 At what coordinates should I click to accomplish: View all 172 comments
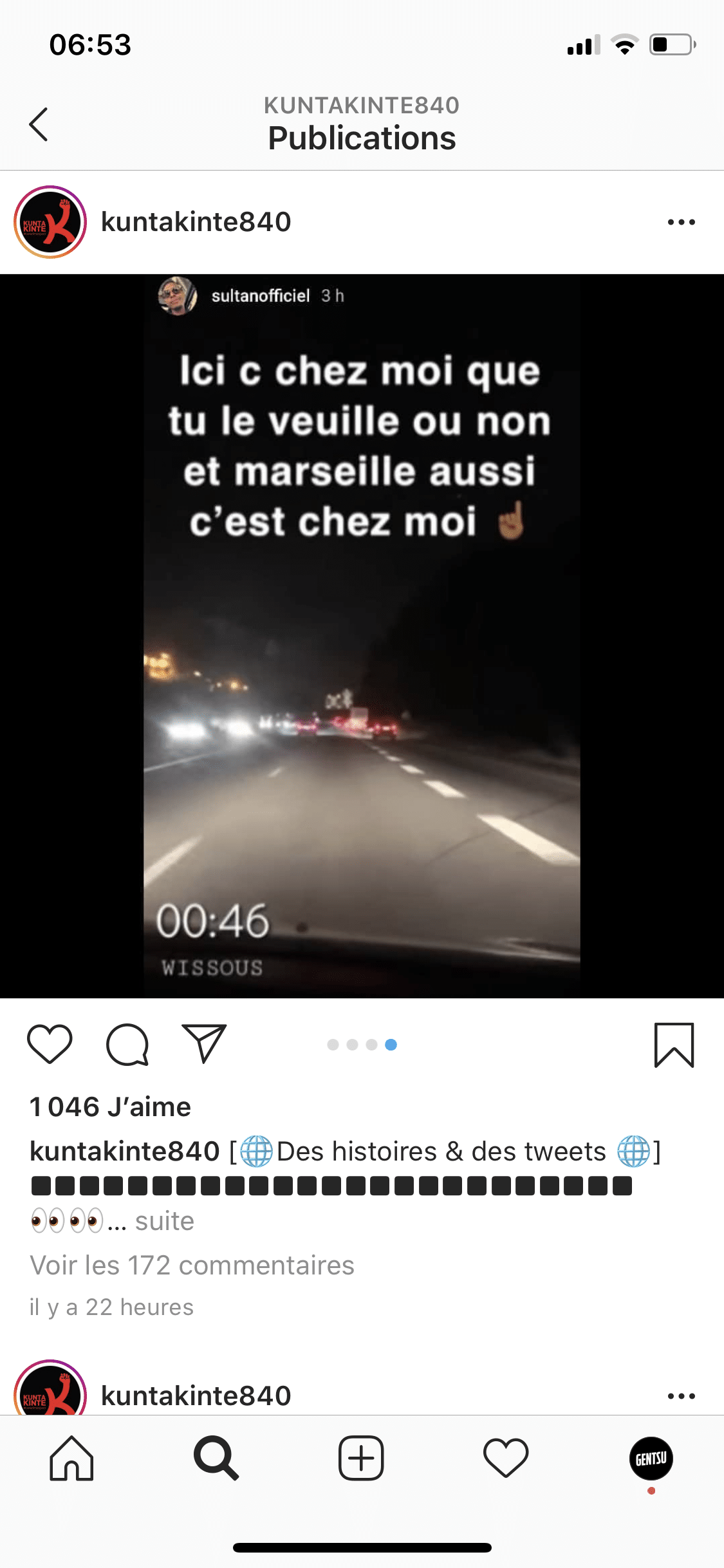click(x=192, y=1265)
